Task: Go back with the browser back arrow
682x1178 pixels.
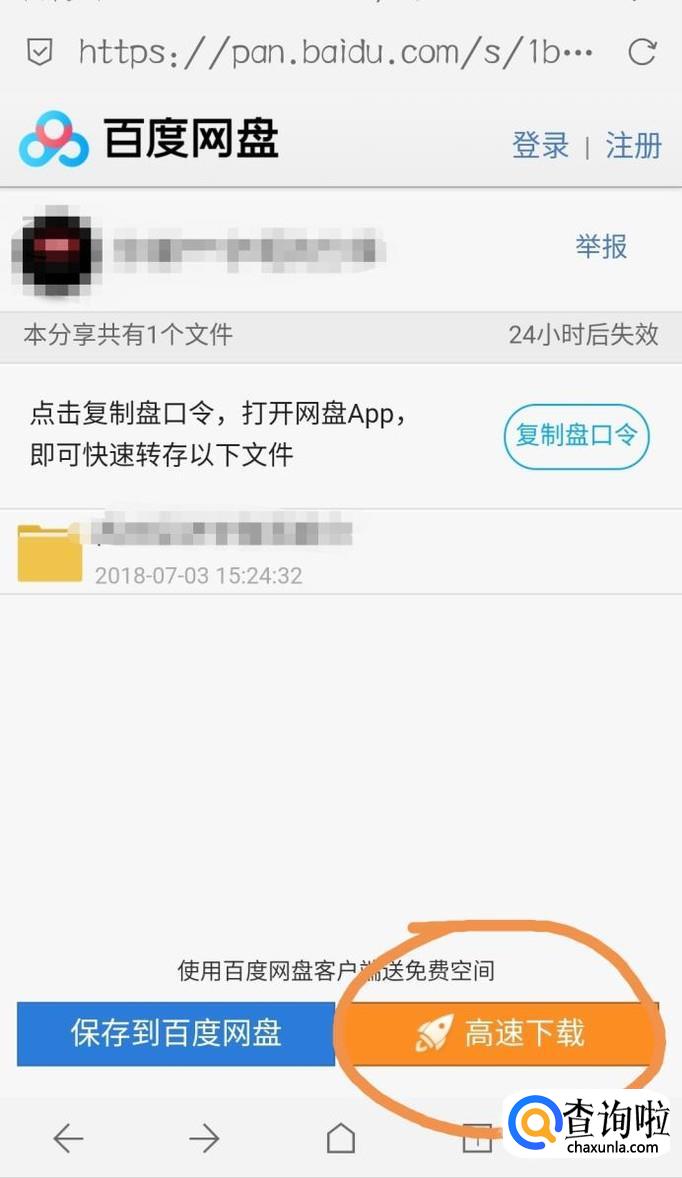Action: coord(68,1138)
